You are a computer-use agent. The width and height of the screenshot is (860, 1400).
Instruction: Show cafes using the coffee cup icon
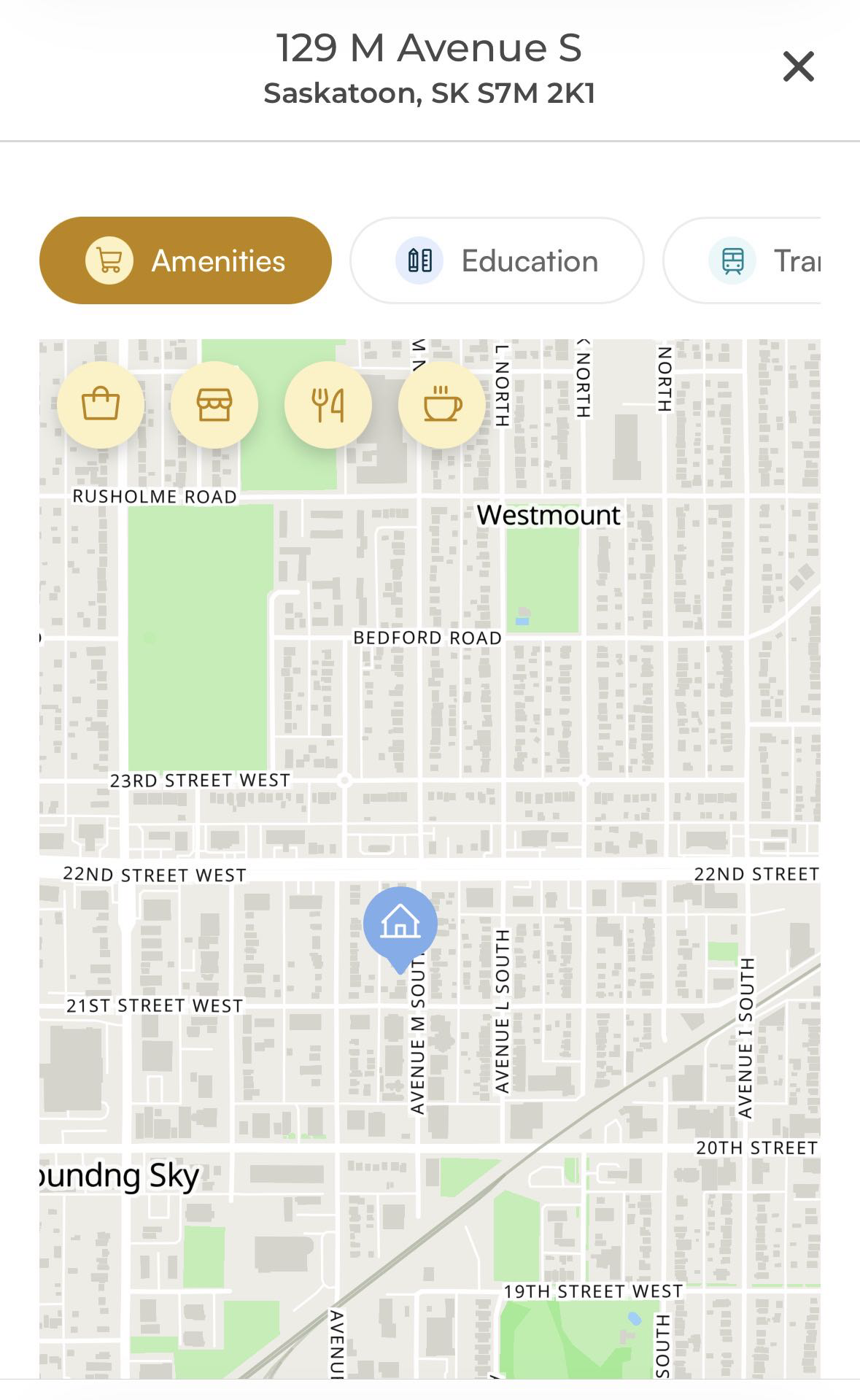tap(441, 405)
